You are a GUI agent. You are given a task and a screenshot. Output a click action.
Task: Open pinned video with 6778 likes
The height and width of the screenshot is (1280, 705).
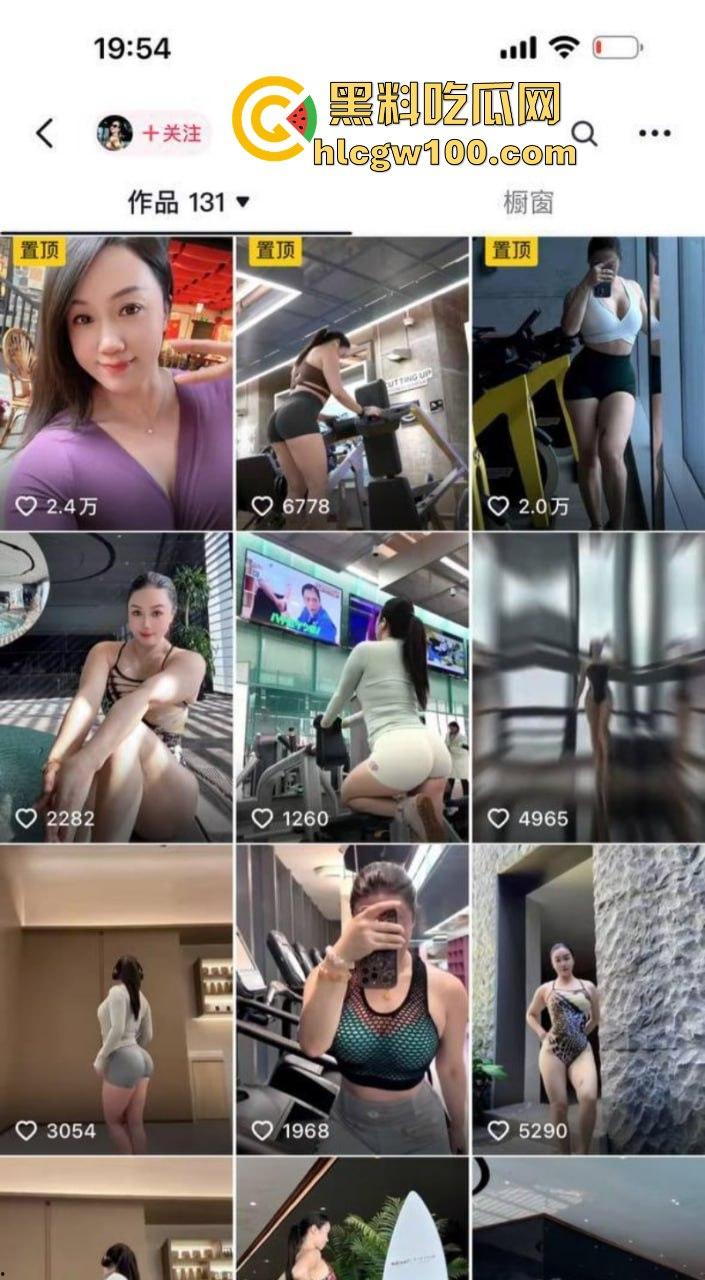pyautogui.click(x=352, y=384)
